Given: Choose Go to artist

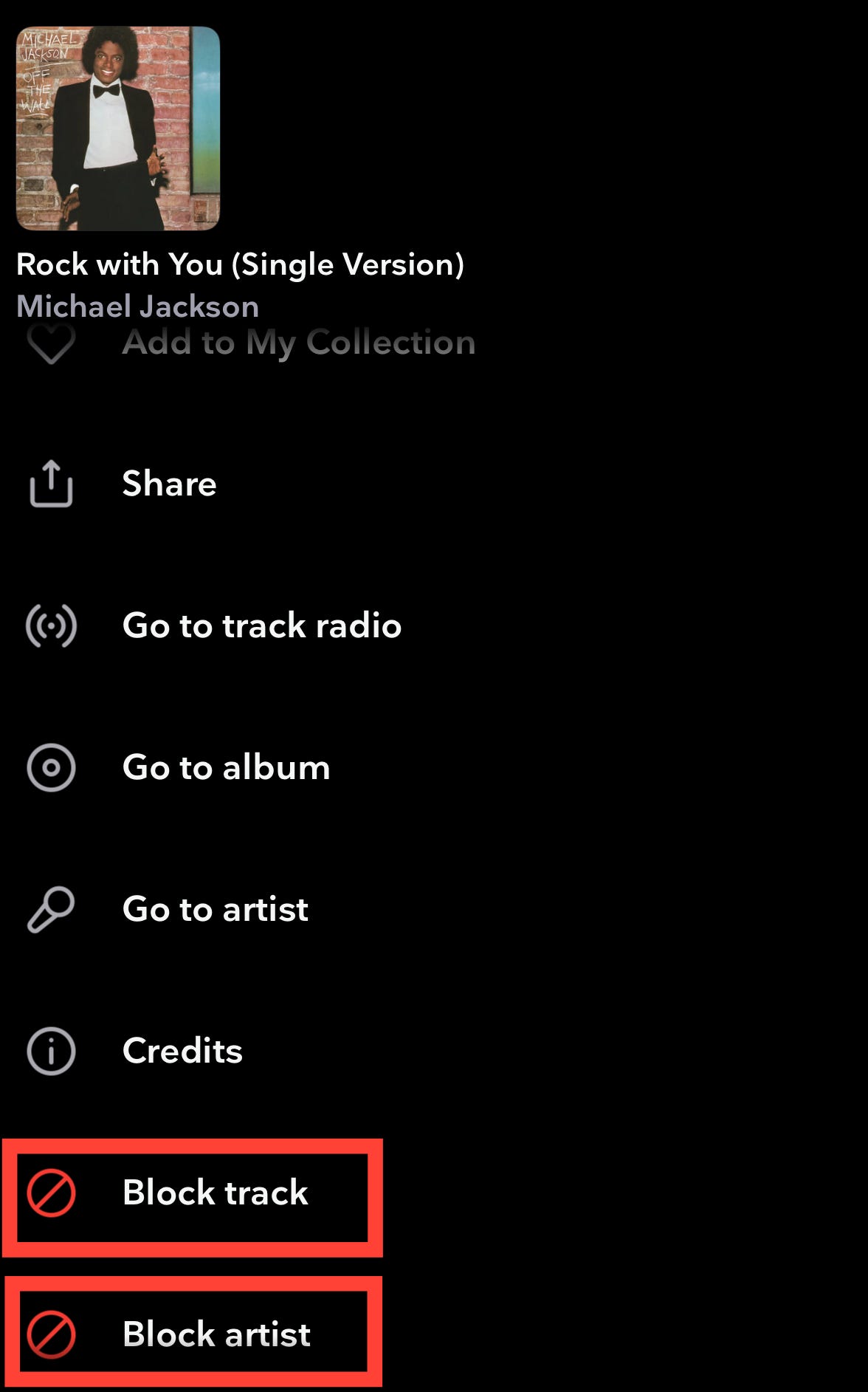Looking at the screenshot, I should 215,909.
